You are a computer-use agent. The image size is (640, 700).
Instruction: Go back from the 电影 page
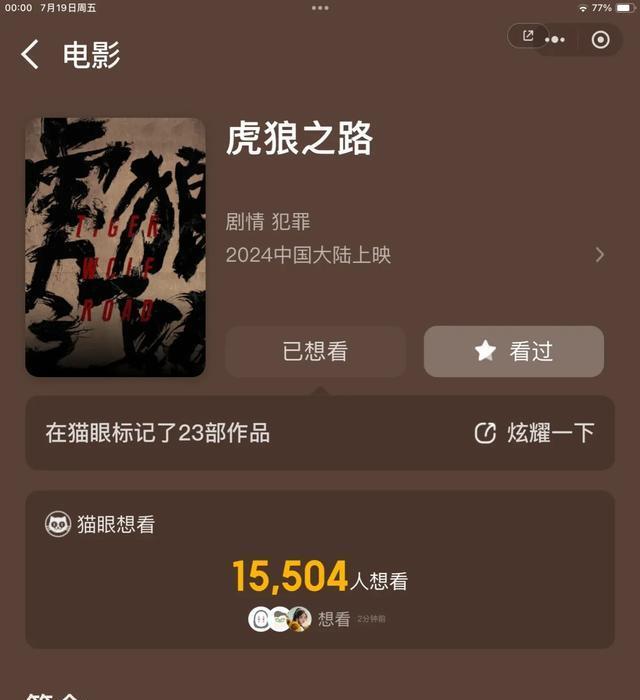[30, 54]
